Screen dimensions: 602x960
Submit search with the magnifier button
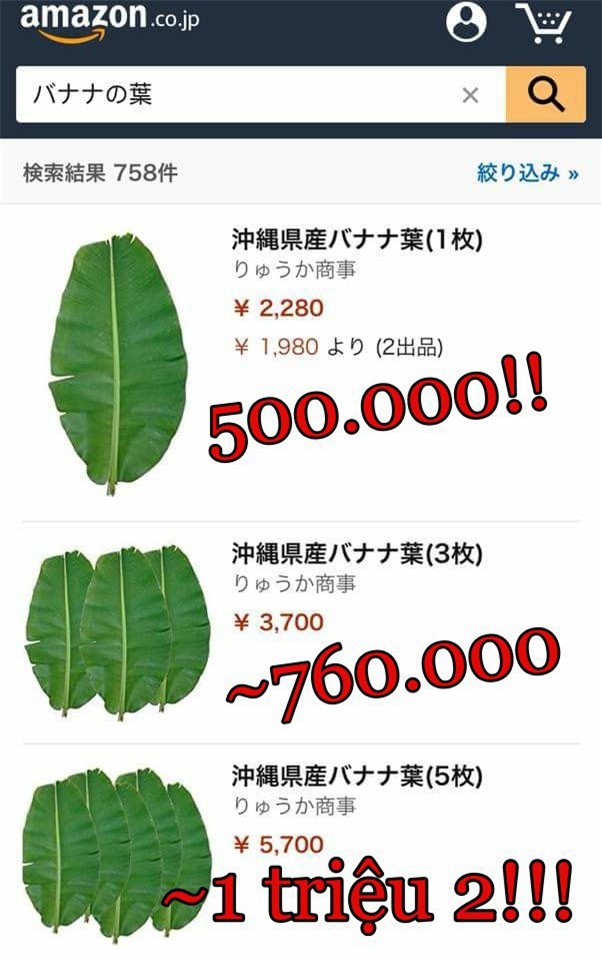[x=545, y=95]
